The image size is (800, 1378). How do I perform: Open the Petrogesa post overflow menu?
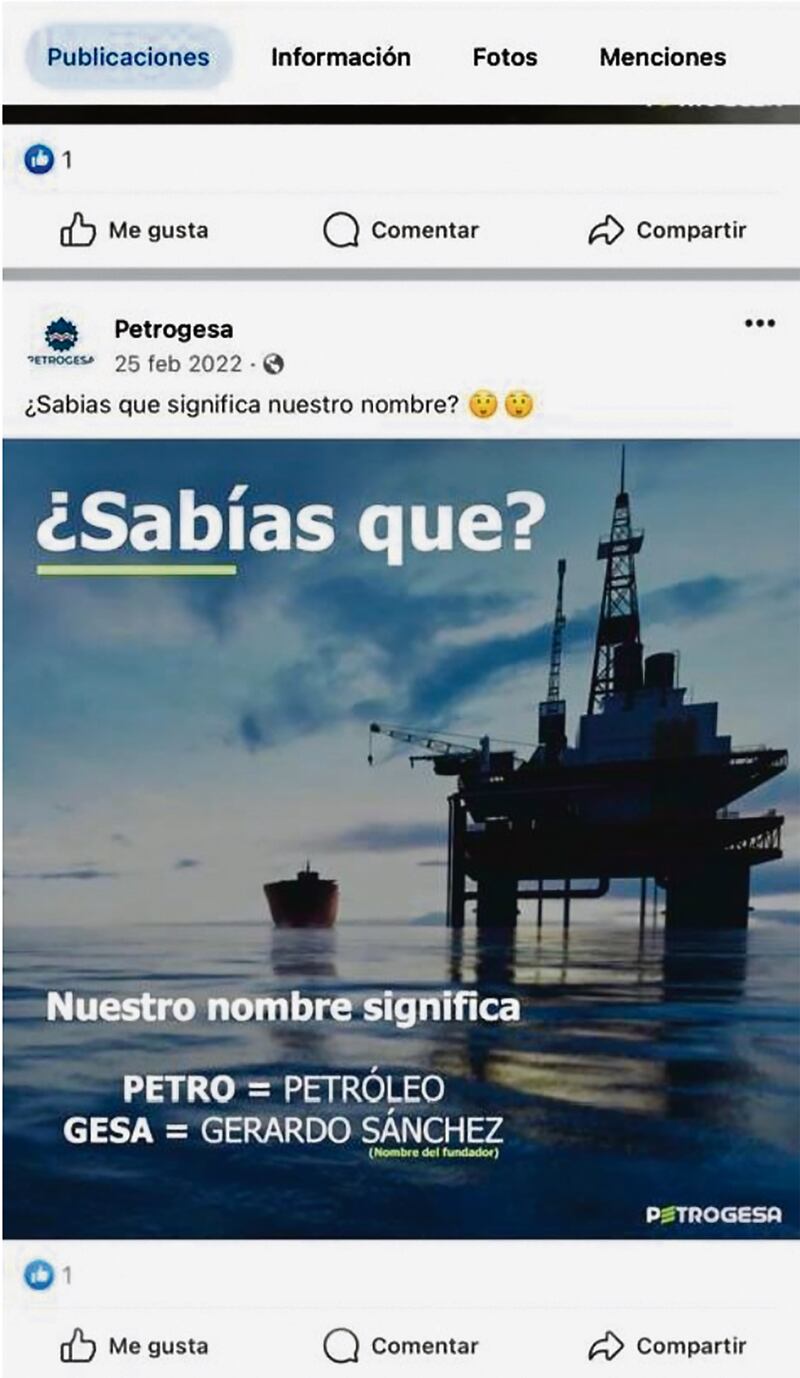(759, 323)
